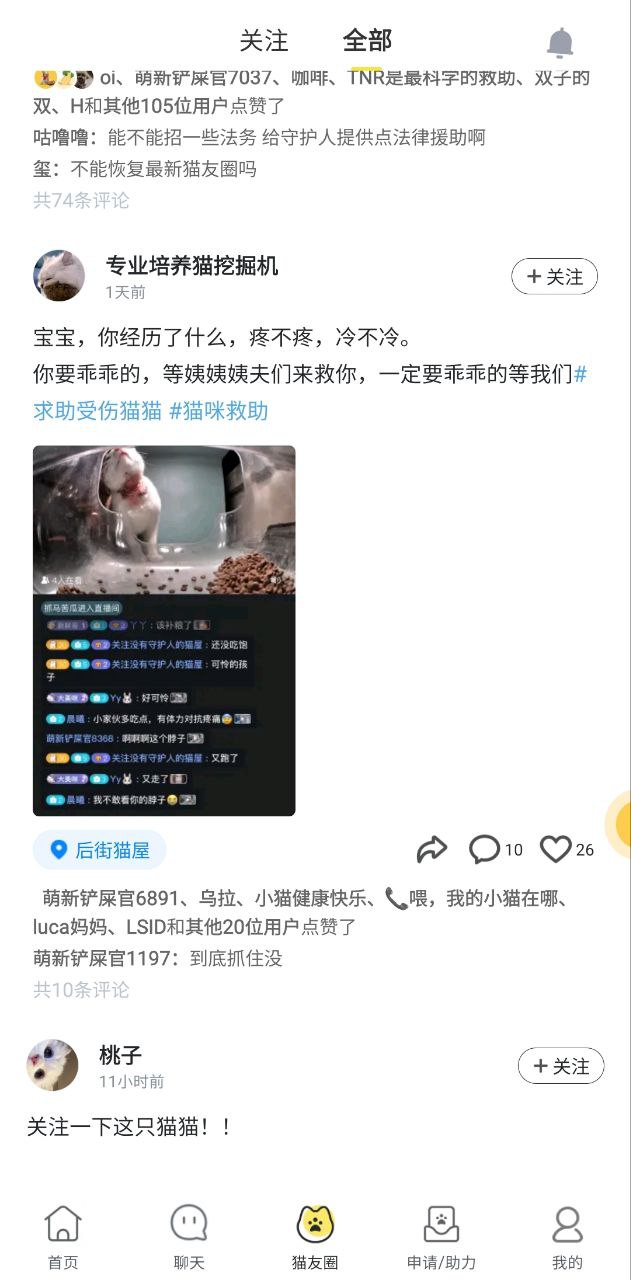
Task: Open comments on the post with 10 comments
Action: (x=485, y=850)
